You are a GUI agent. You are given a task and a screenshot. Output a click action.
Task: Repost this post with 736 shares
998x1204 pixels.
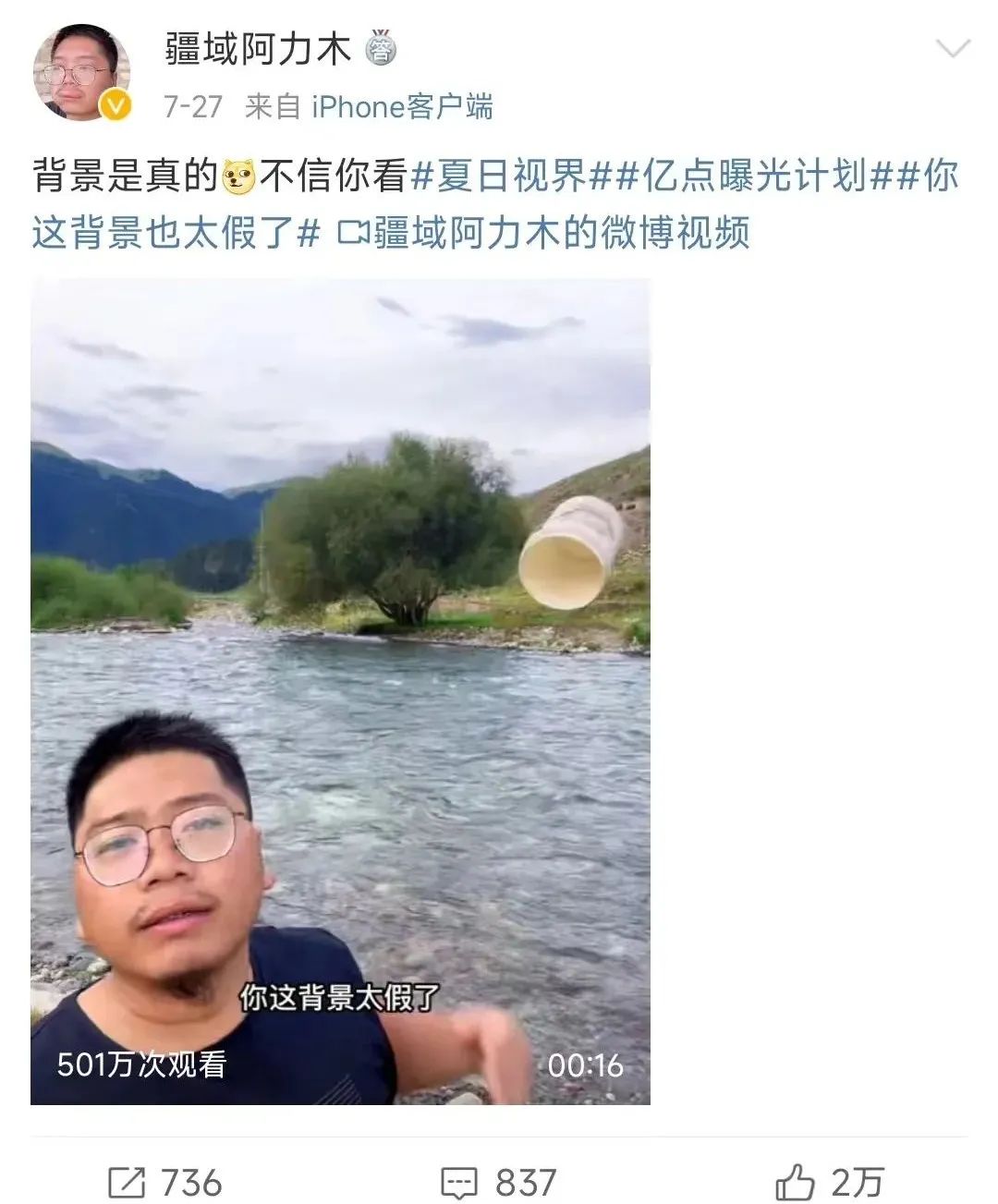click(x=165, y=1182)
